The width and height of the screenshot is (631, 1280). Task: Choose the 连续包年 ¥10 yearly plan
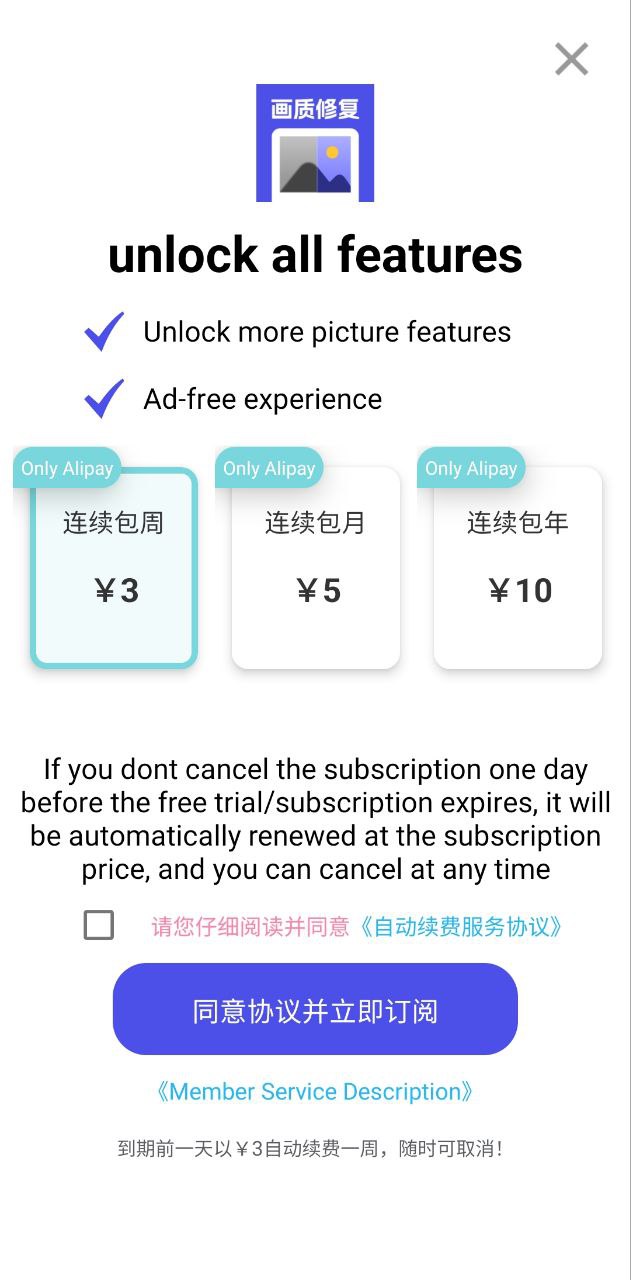coord(518,566)
